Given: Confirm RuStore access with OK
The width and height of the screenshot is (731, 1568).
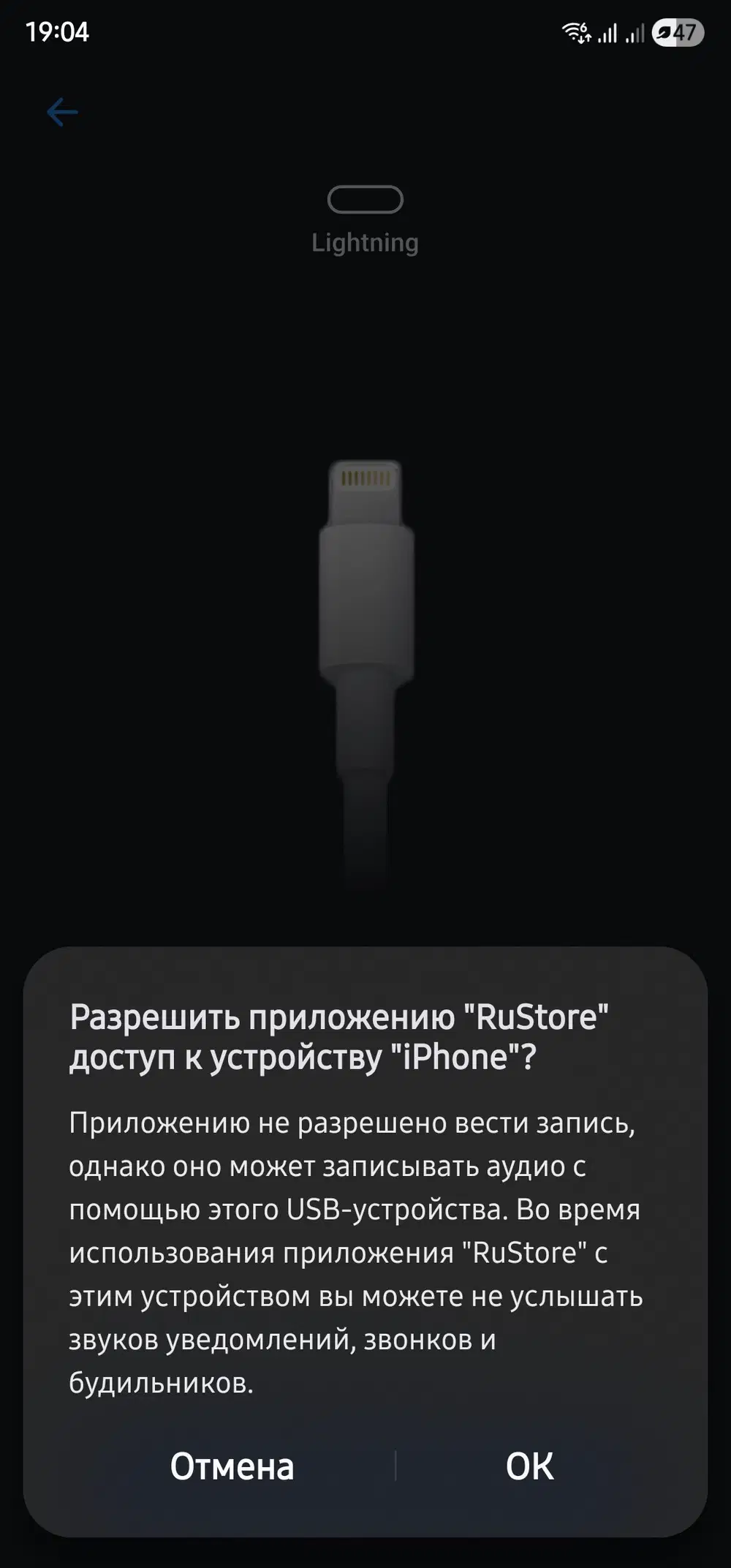Looking at the screenshot, I should pos(530,1466).
